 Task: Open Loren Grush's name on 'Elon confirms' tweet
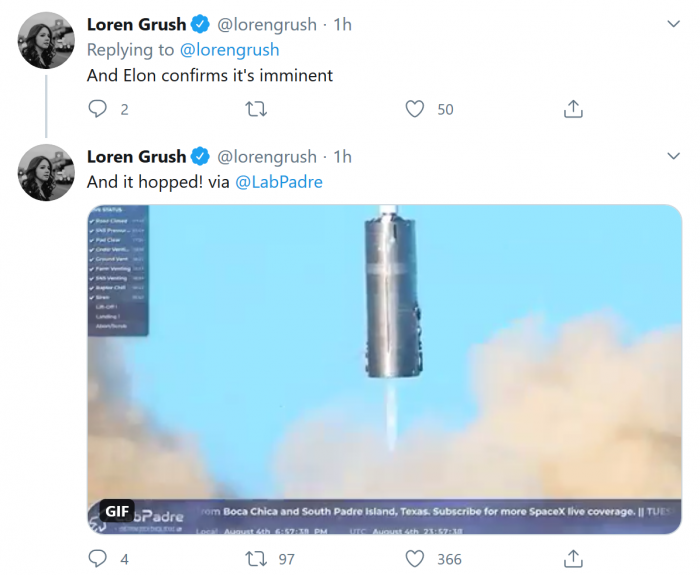pos(137,24)
